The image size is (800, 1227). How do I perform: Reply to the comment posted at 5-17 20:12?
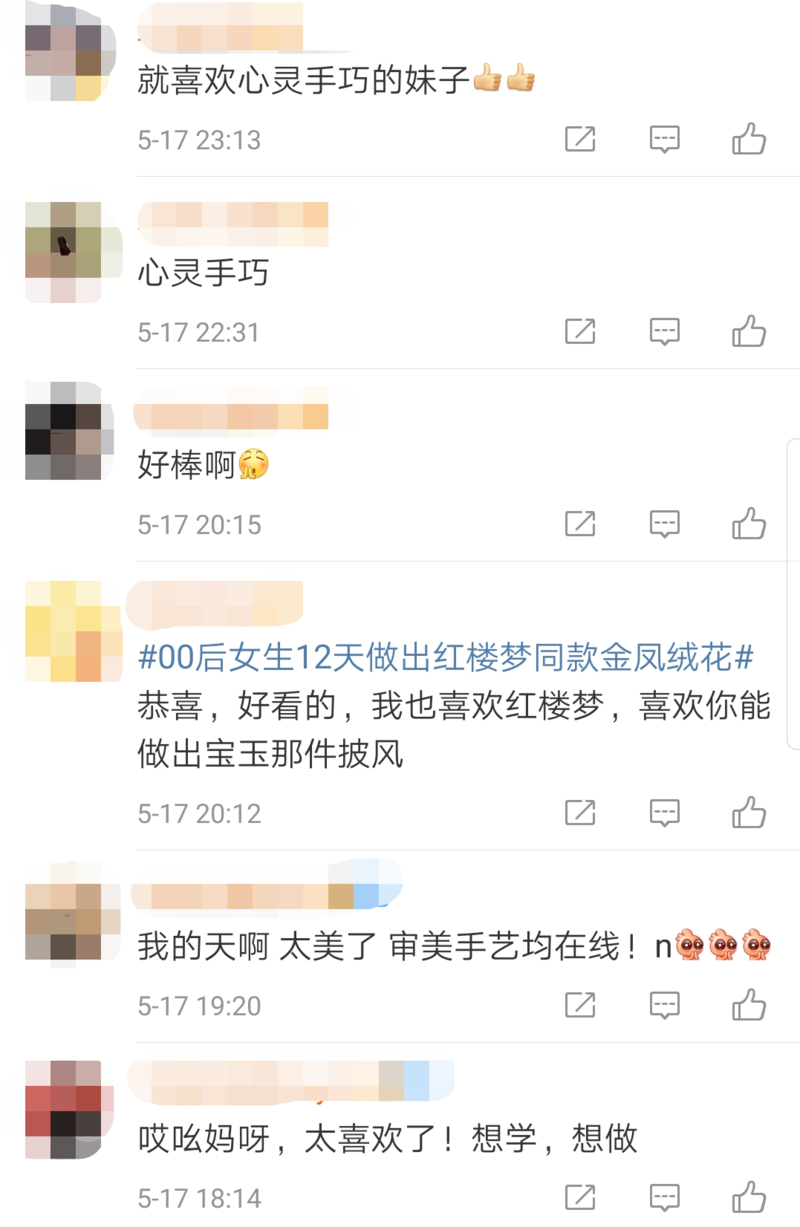click(x=665, y=813)
